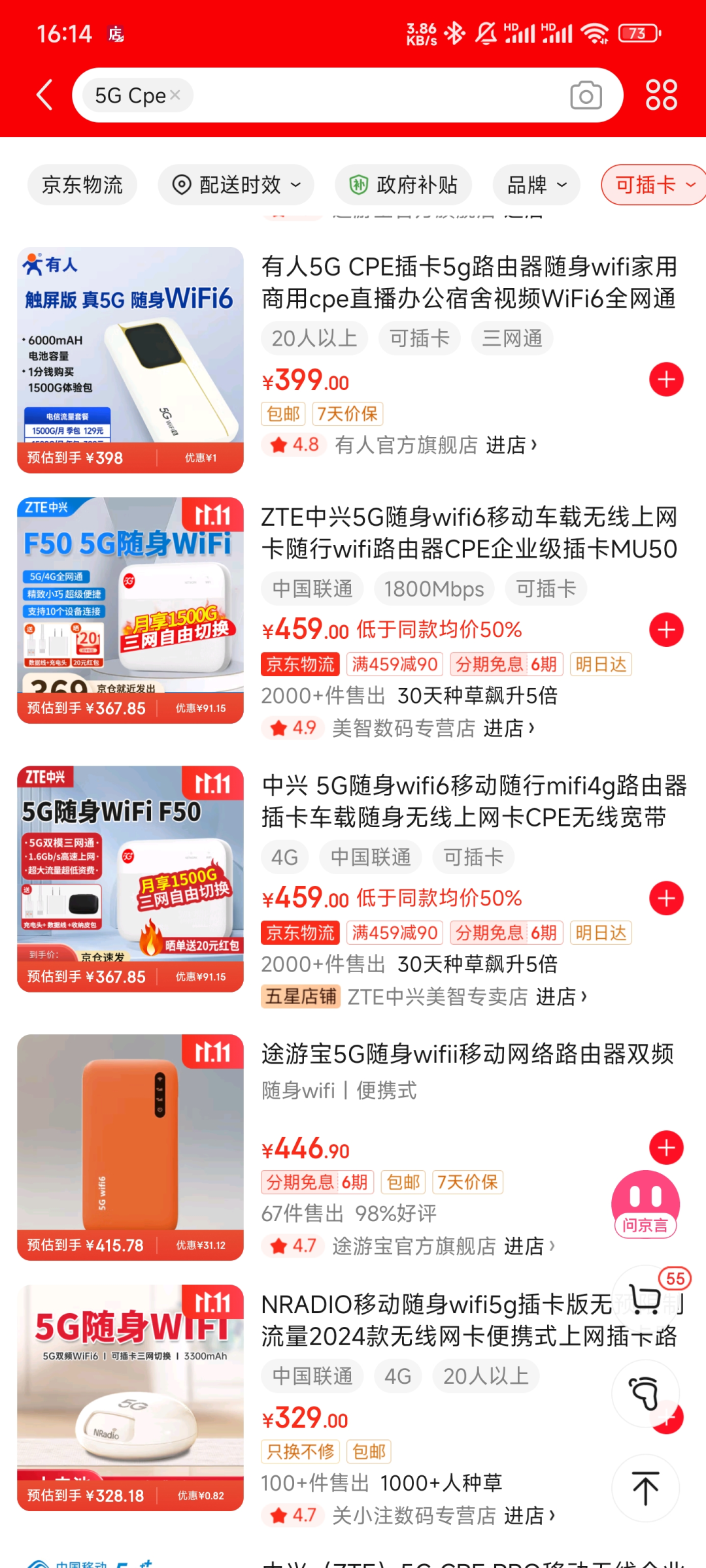The width and height of the screenshot is (706, 1568).
Task: Enter 有人官方旗舰店 store
Action: tap(435, 446)
